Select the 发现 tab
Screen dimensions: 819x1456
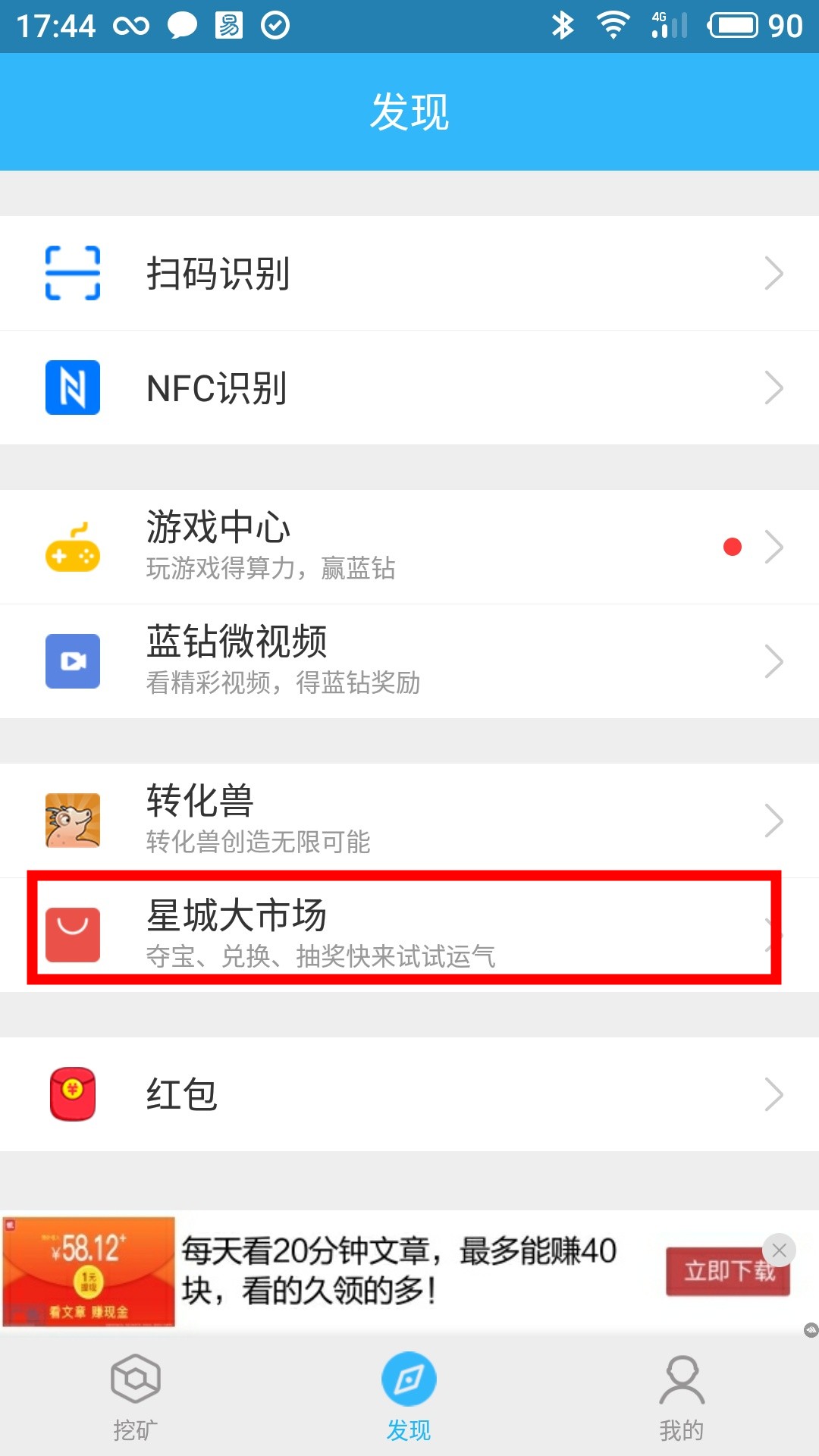tap(409, 1397)
